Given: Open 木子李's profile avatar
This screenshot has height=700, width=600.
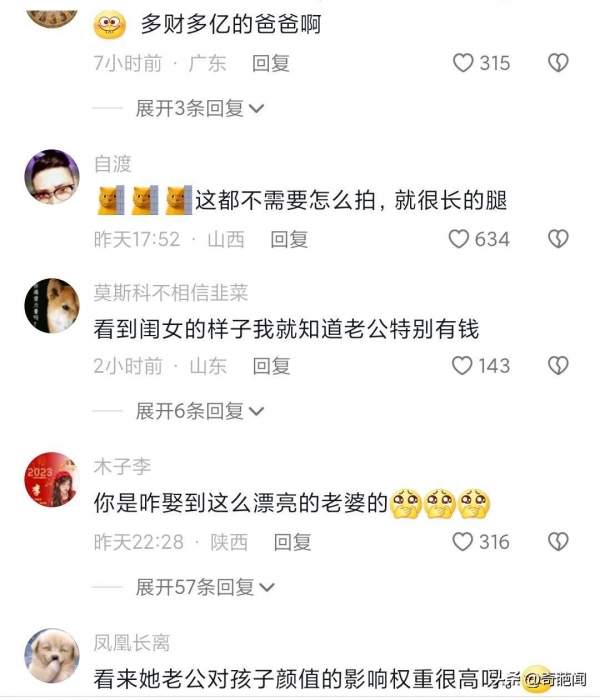Looking at the screenshot, I should [51, 479].
